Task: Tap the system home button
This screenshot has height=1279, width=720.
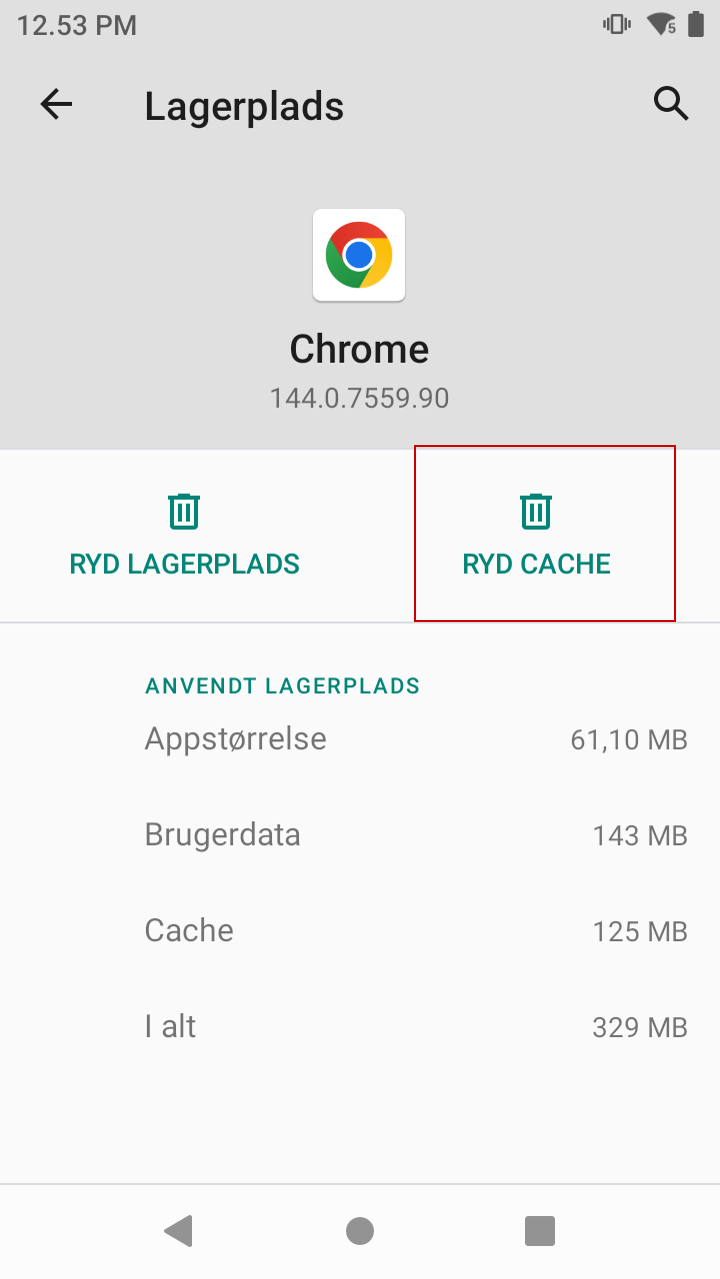Action: [360, 1231]
